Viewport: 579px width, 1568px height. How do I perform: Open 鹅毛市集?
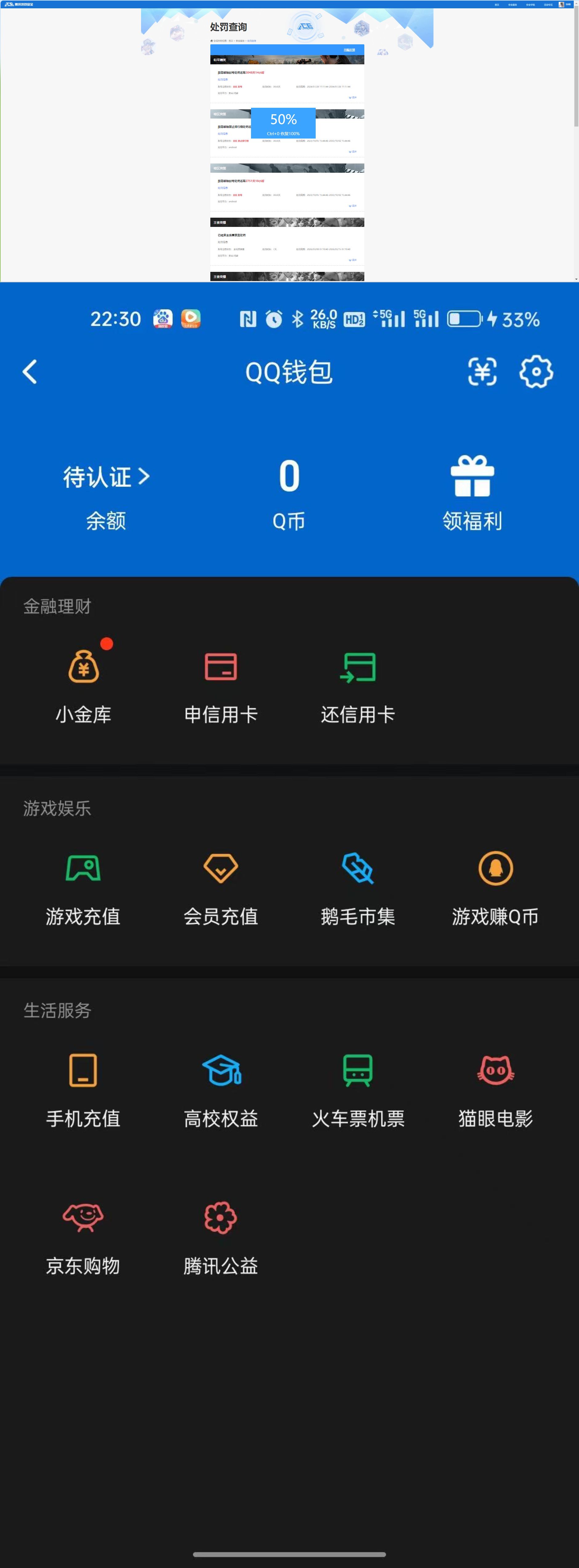pyautogui.click(x=358, y=888)
